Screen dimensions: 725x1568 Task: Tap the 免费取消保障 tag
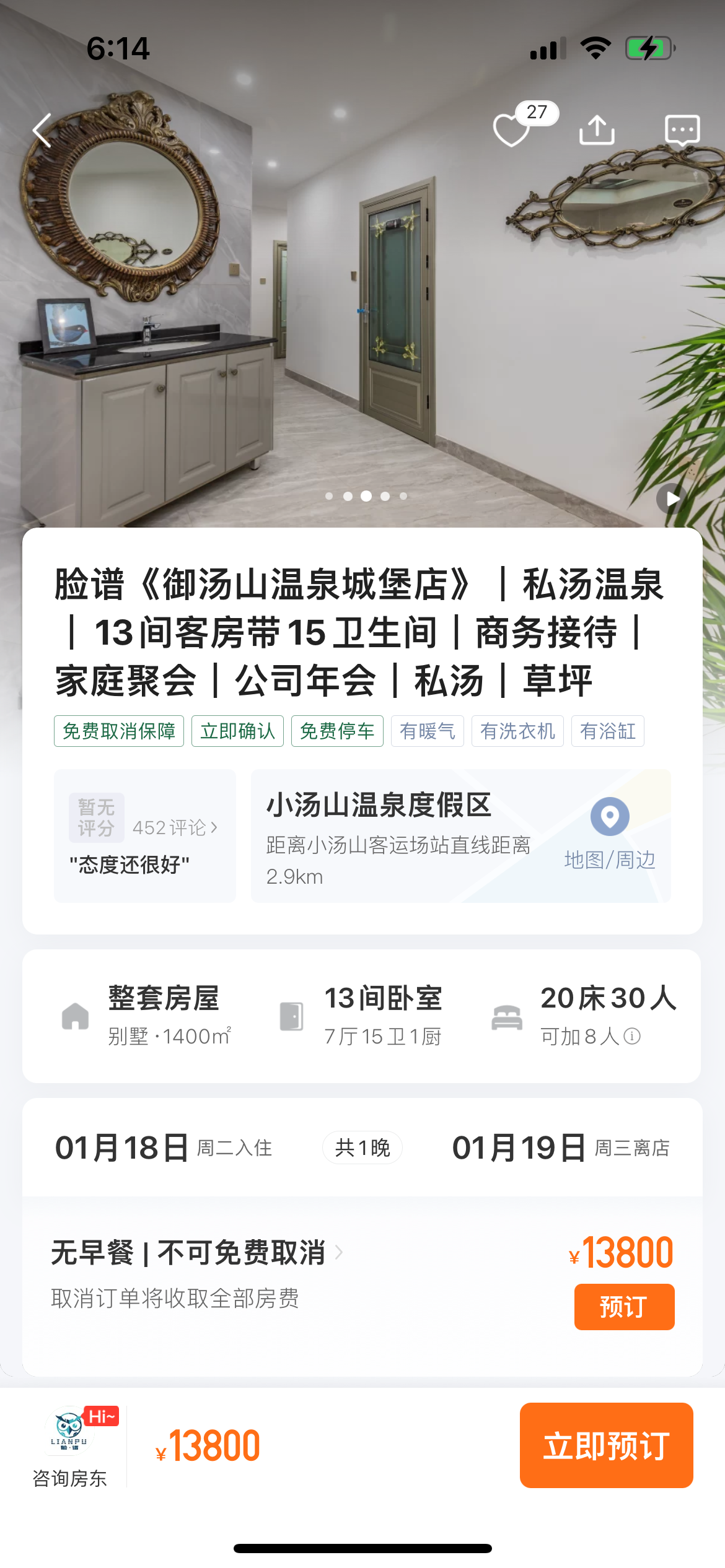(119, 731)
